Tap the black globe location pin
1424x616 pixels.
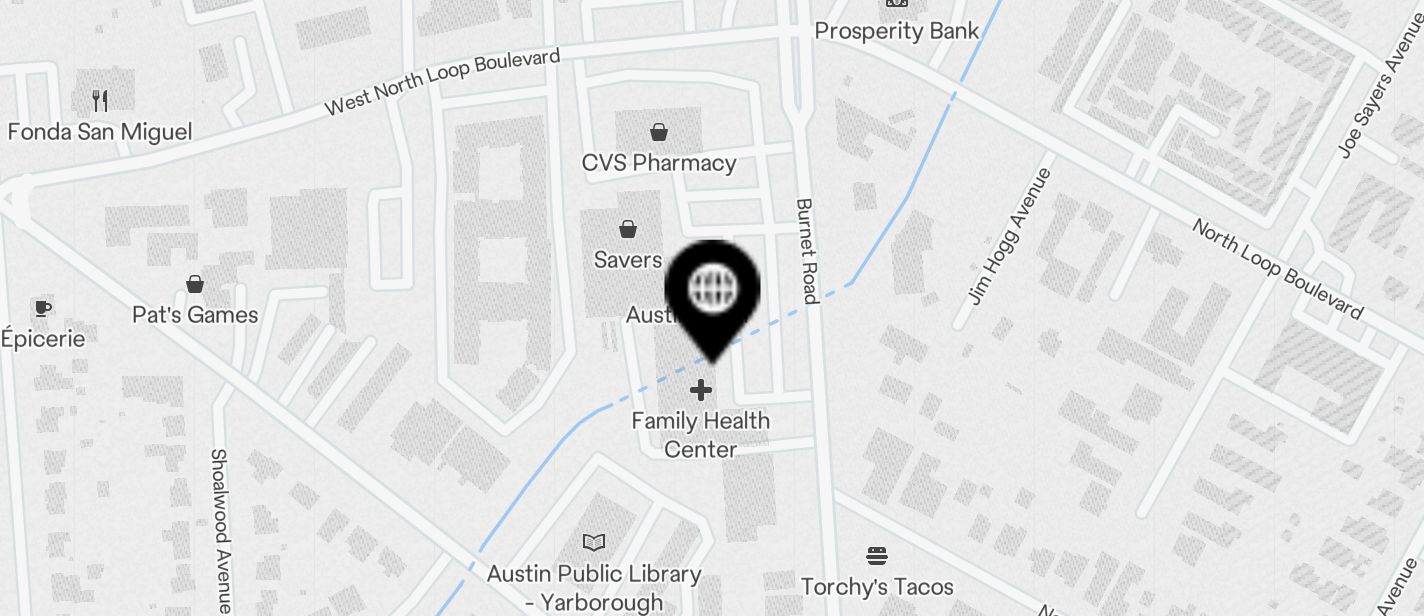click(x=713, y=291)
